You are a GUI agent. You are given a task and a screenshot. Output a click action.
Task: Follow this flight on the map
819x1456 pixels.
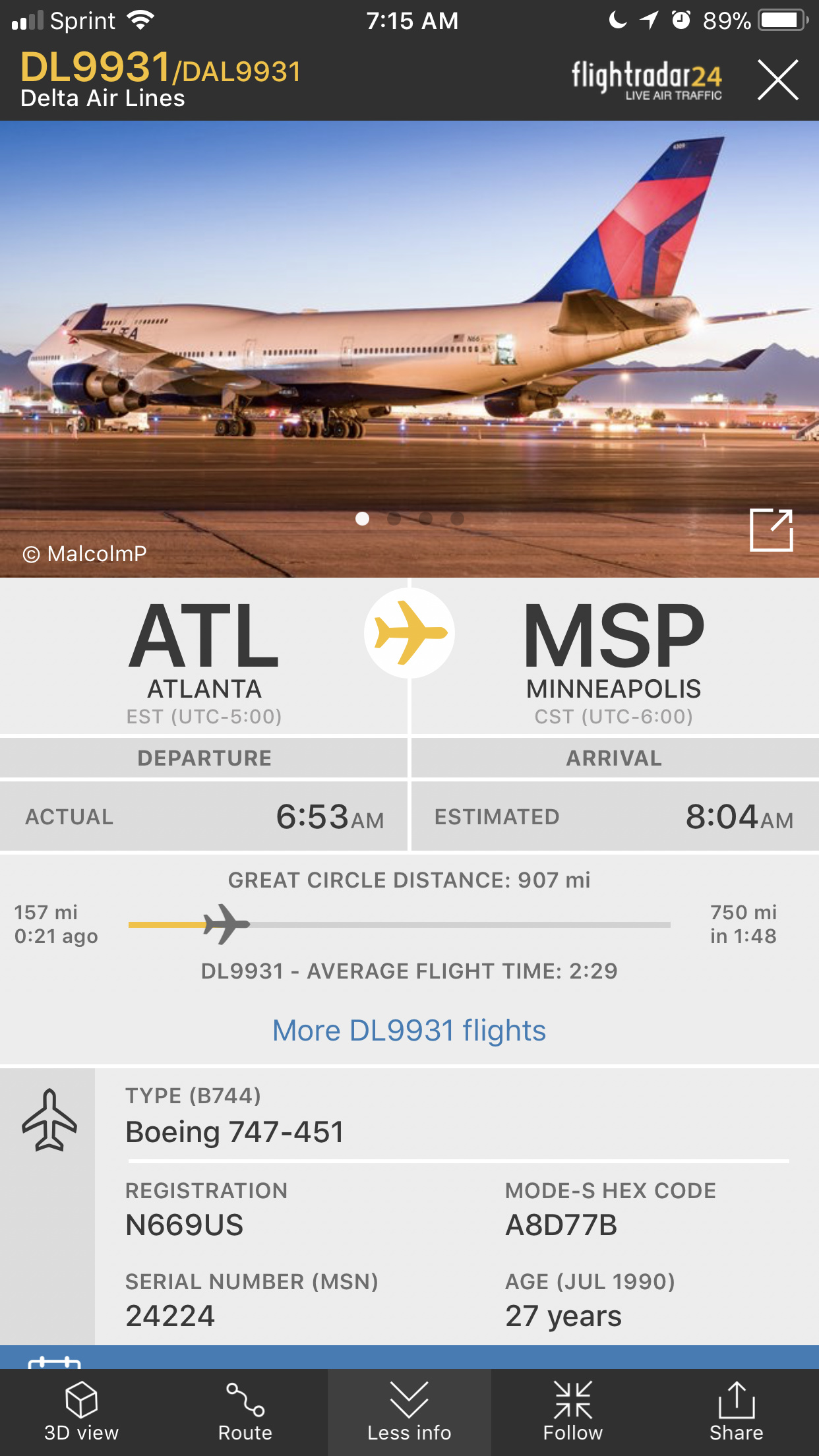click(572, 1411)
